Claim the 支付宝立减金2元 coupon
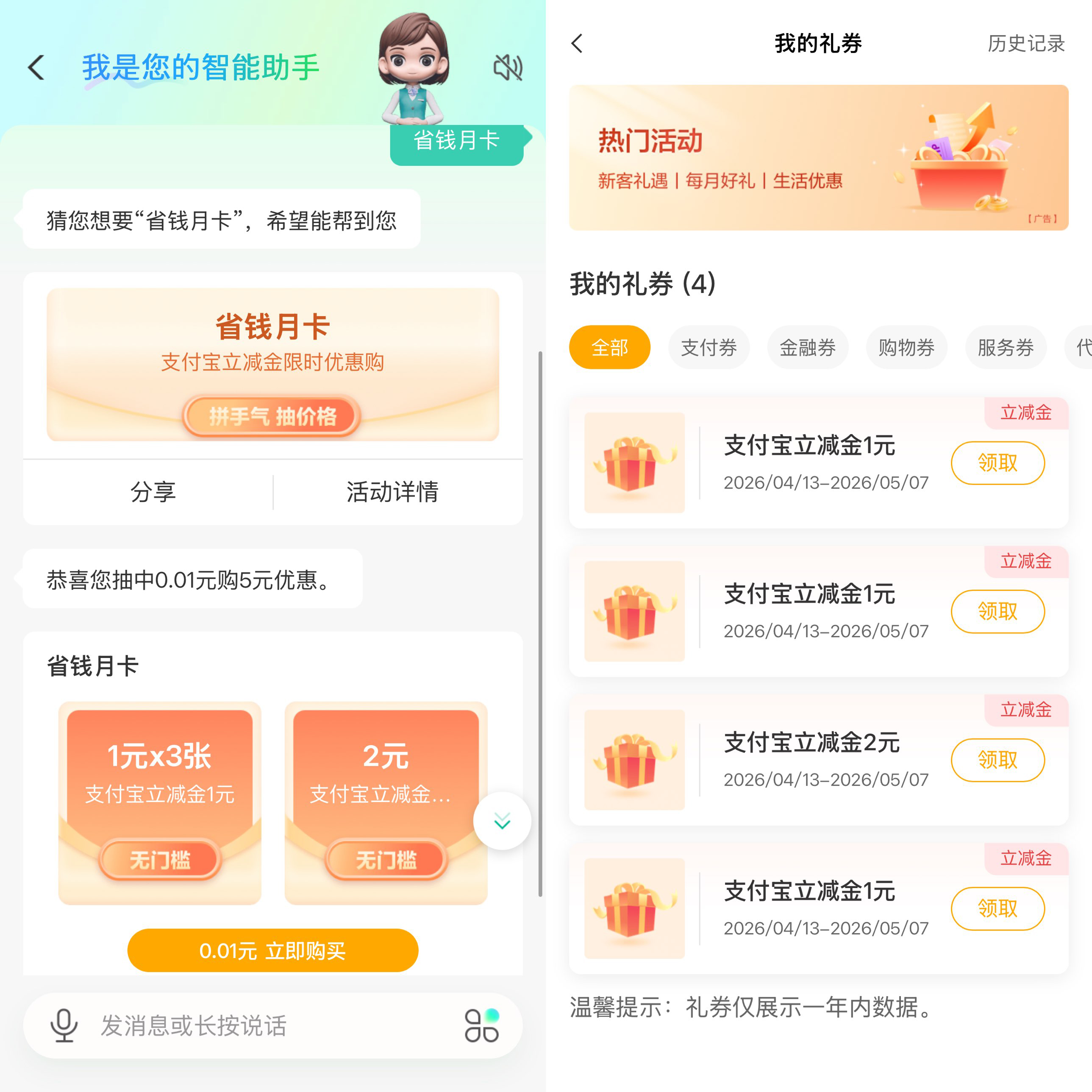 pyautogui.click(x=997, y=760)
